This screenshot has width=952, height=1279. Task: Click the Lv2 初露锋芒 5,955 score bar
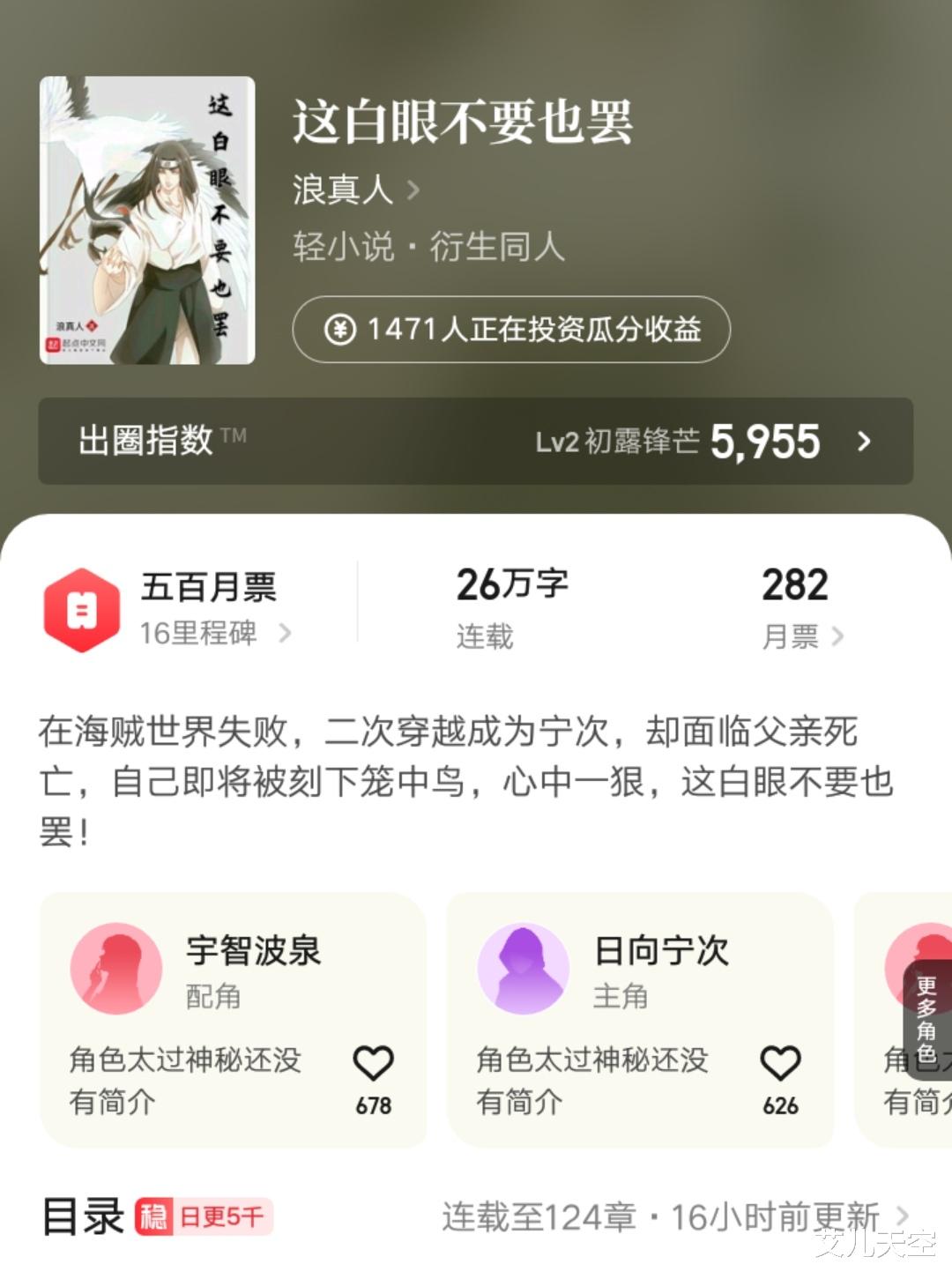point(679,441)
